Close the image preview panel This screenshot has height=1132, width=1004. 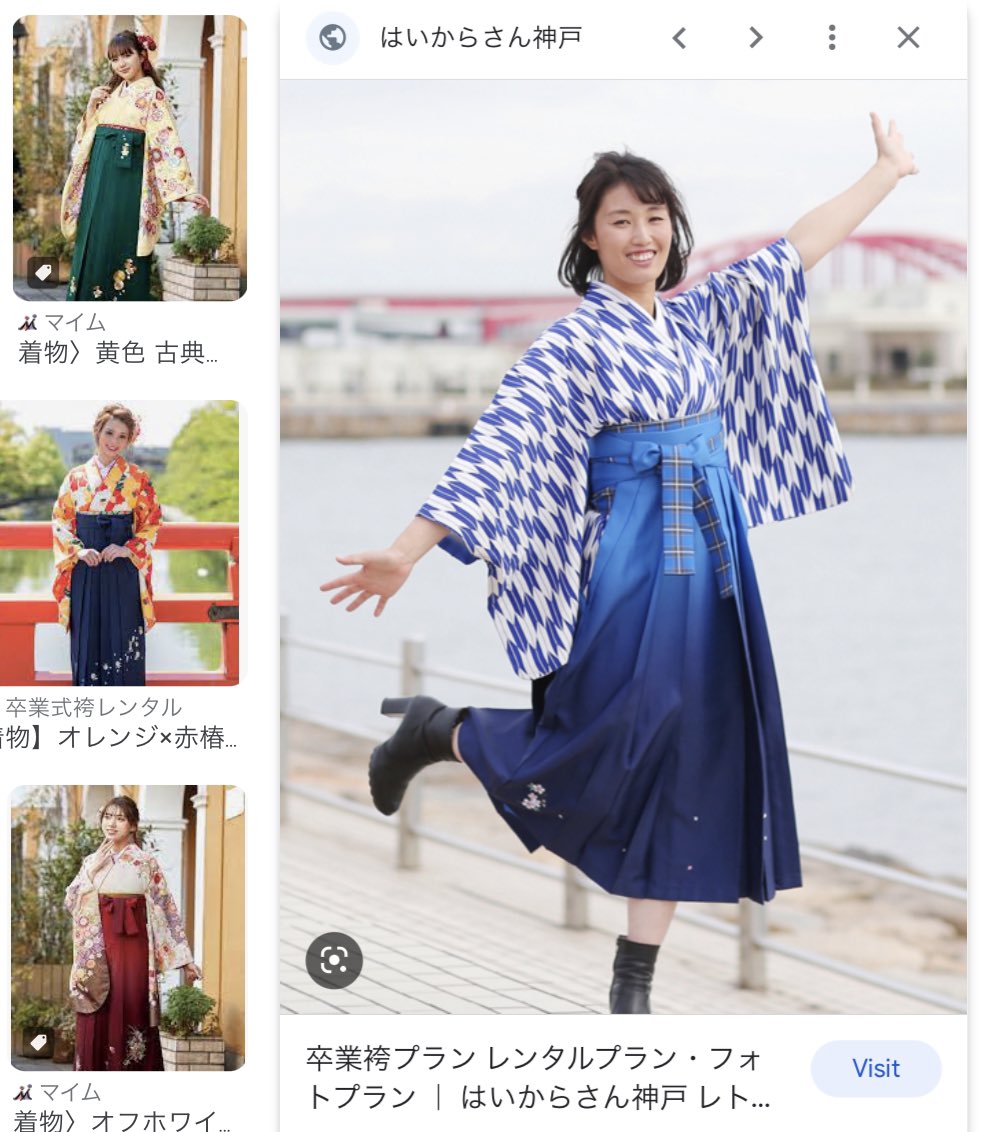tap(908, 38)
